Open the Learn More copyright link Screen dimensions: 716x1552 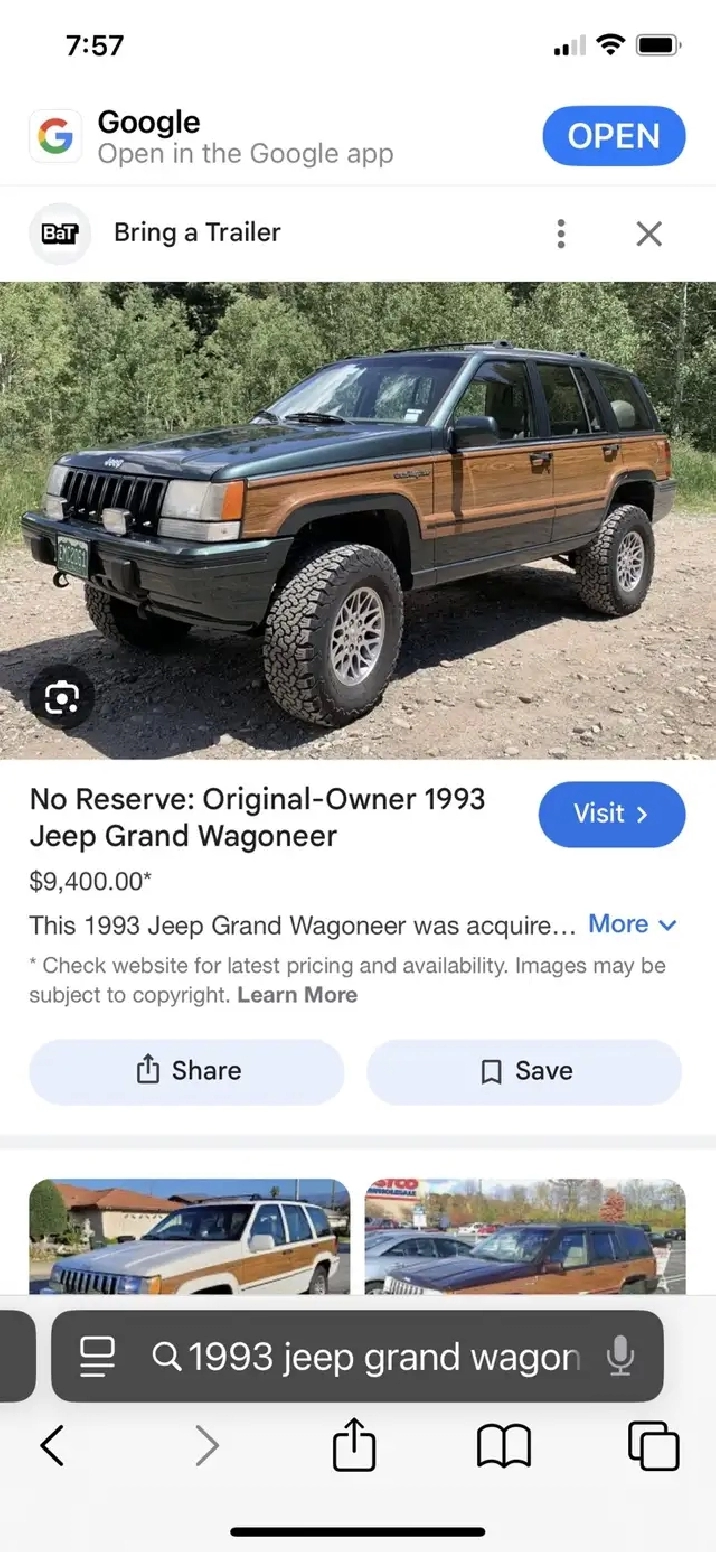(297, 995)
